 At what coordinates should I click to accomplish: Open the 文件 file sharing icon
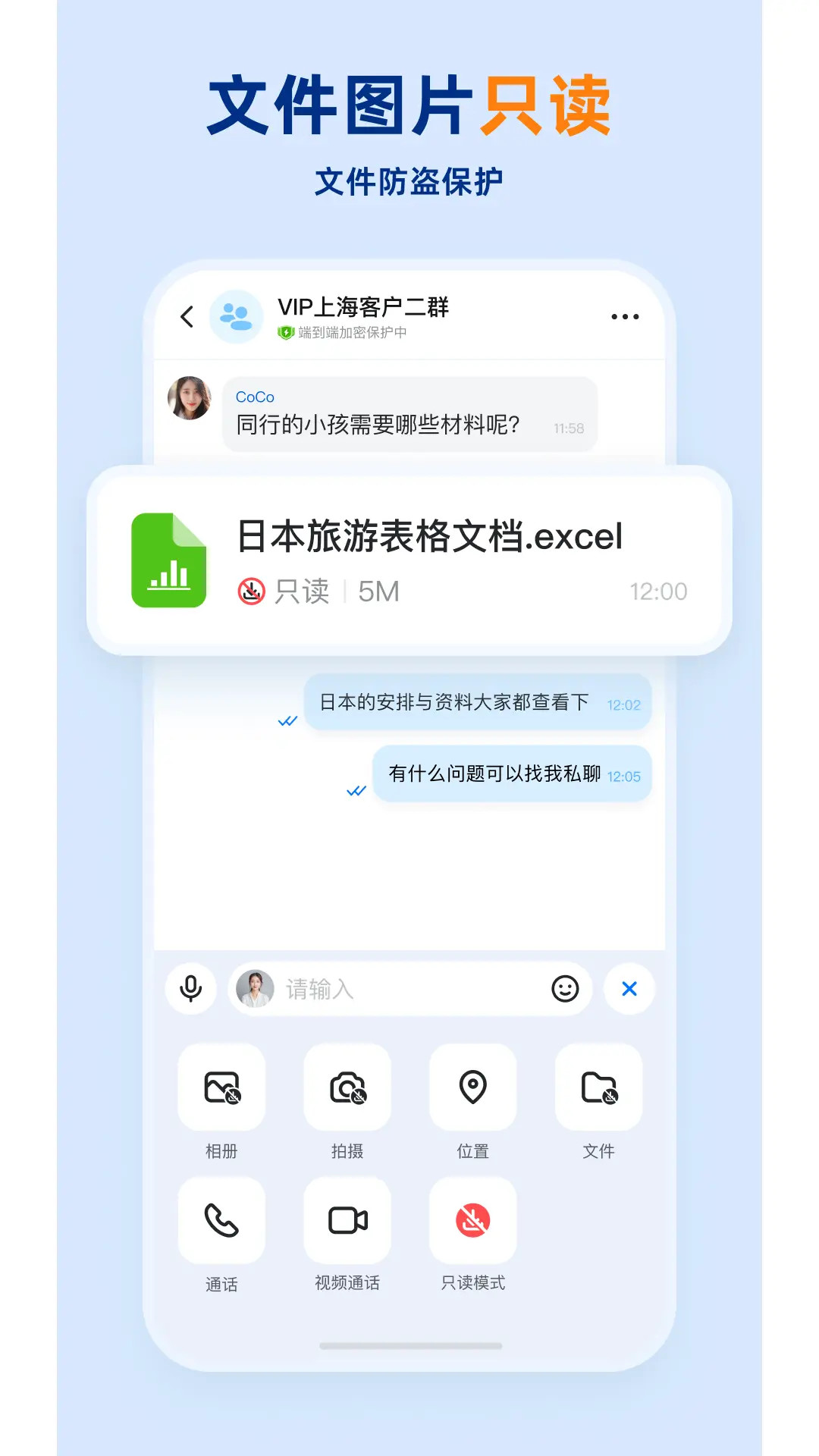coord(599,1089)
